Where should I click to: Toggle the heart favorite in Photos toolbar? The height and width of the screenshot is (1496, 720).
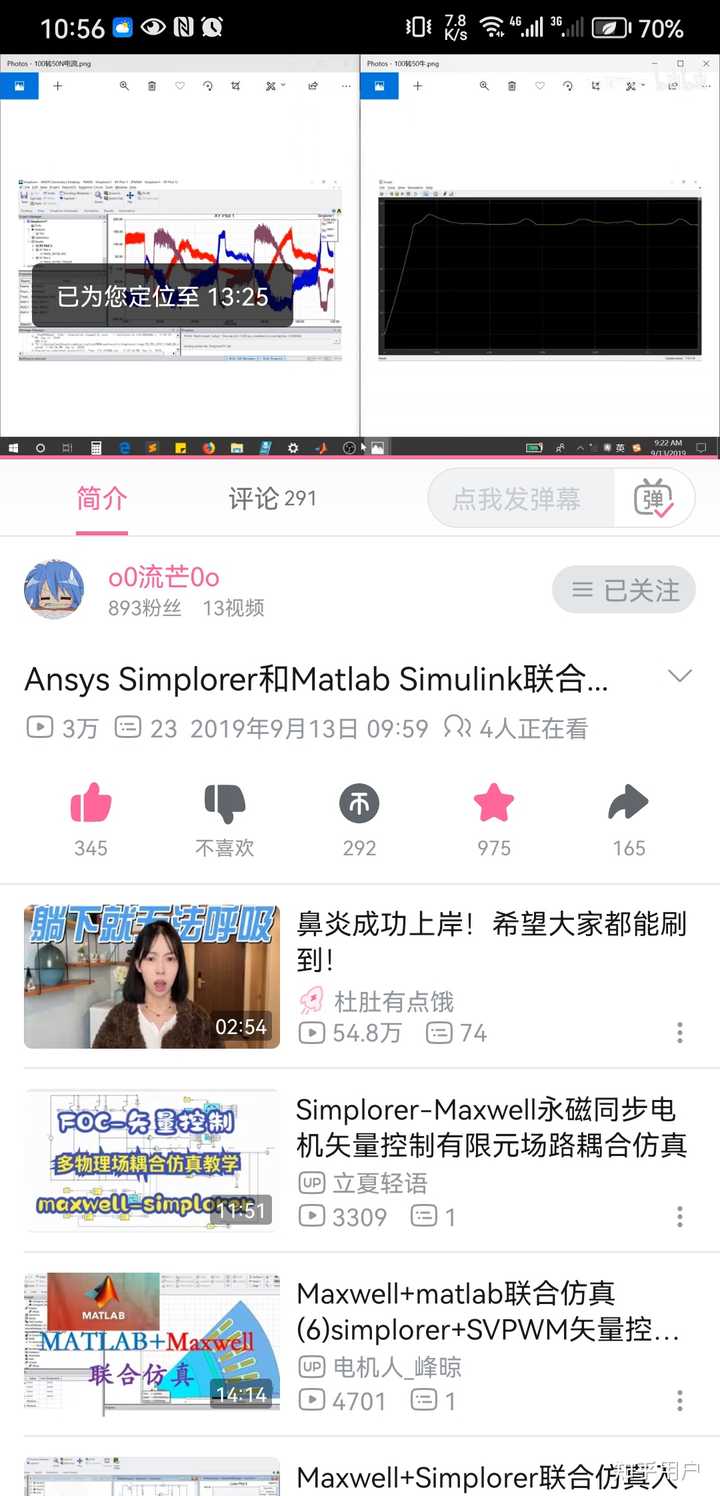(x=179, y=86)
